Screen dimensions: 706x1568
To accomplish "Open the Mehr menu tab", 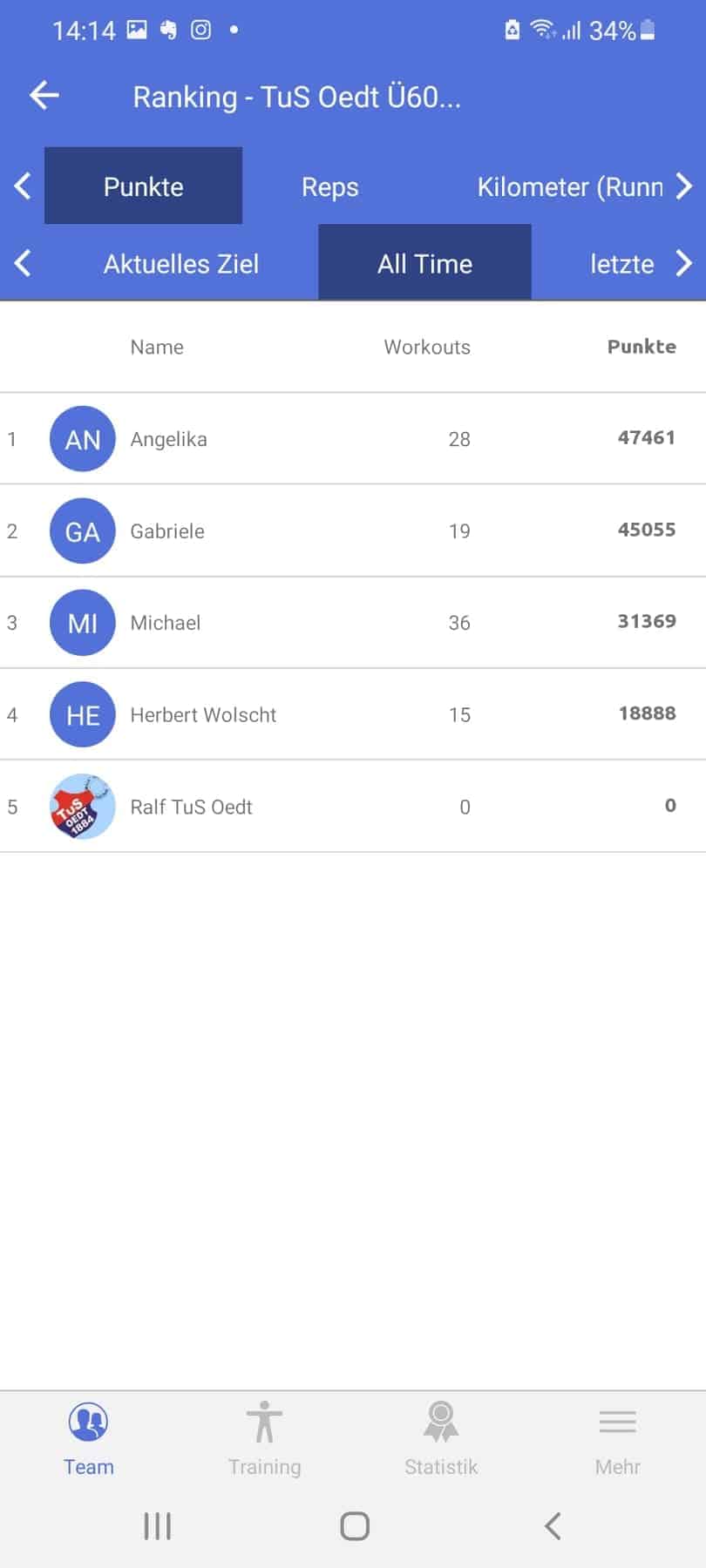I will pyautogui.click(x=618, y=1439).
